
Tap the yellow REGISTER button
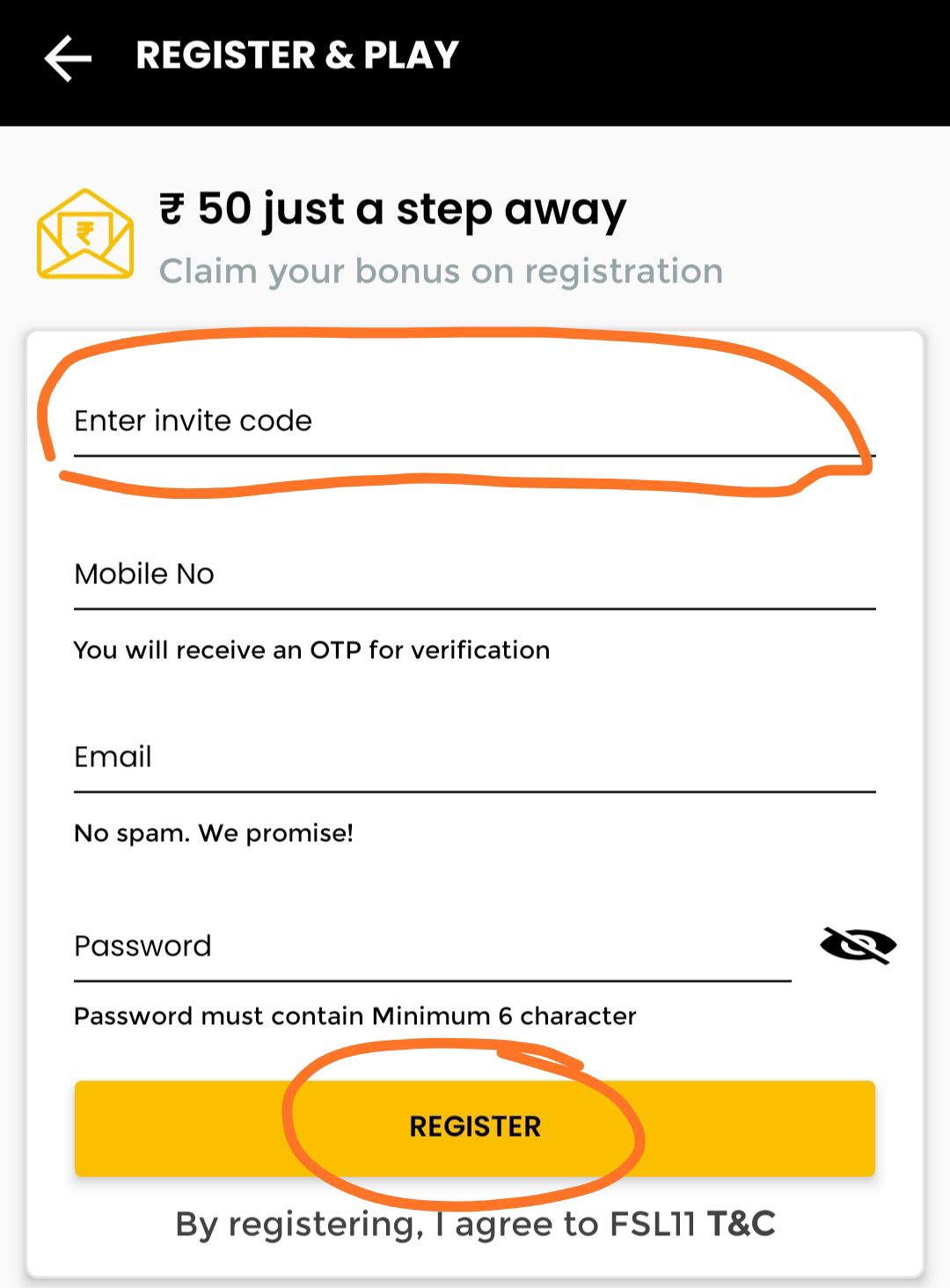click(x=475, y=1128)
